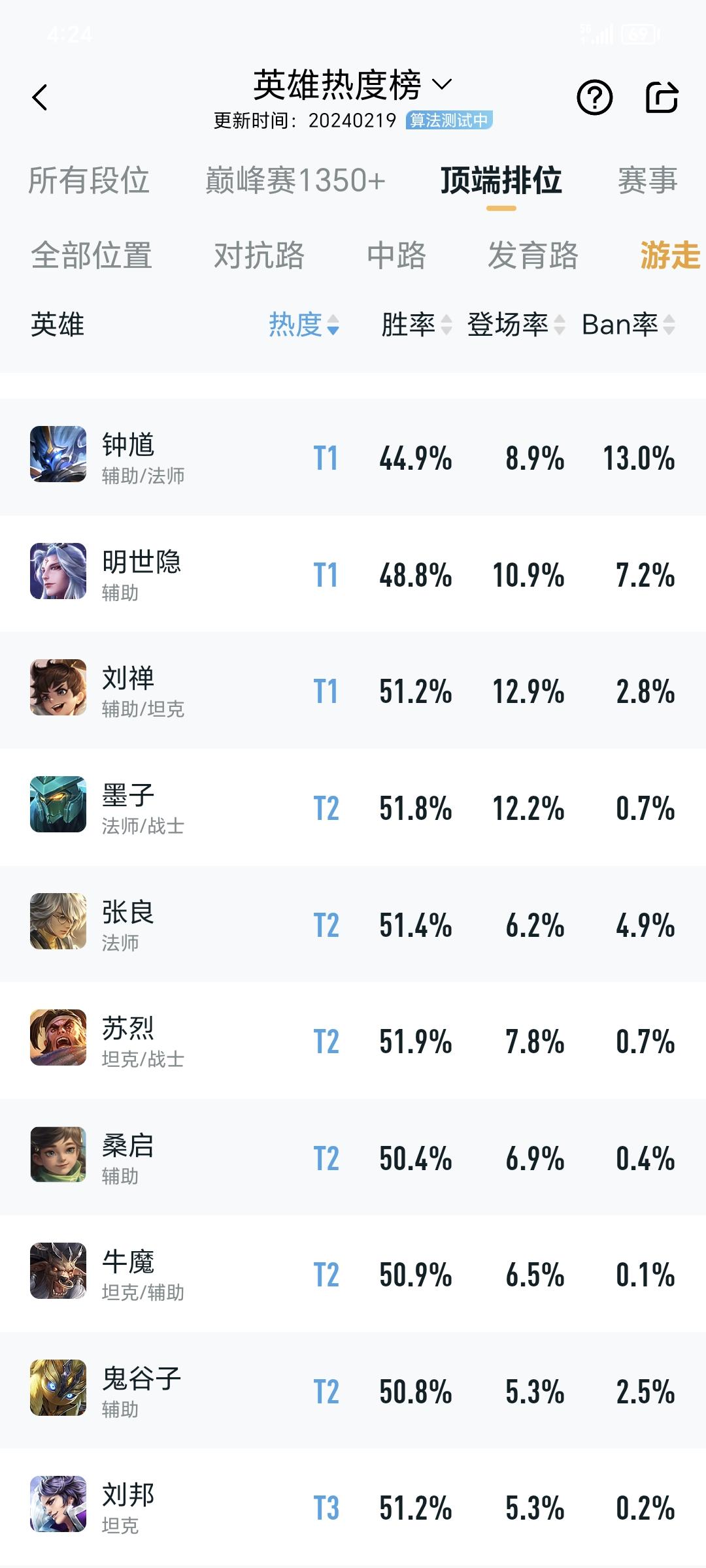Switch to the 巅峰赛1350+ tab
706x1568 pixels.
pyautogui.click(x=295, y=180)
